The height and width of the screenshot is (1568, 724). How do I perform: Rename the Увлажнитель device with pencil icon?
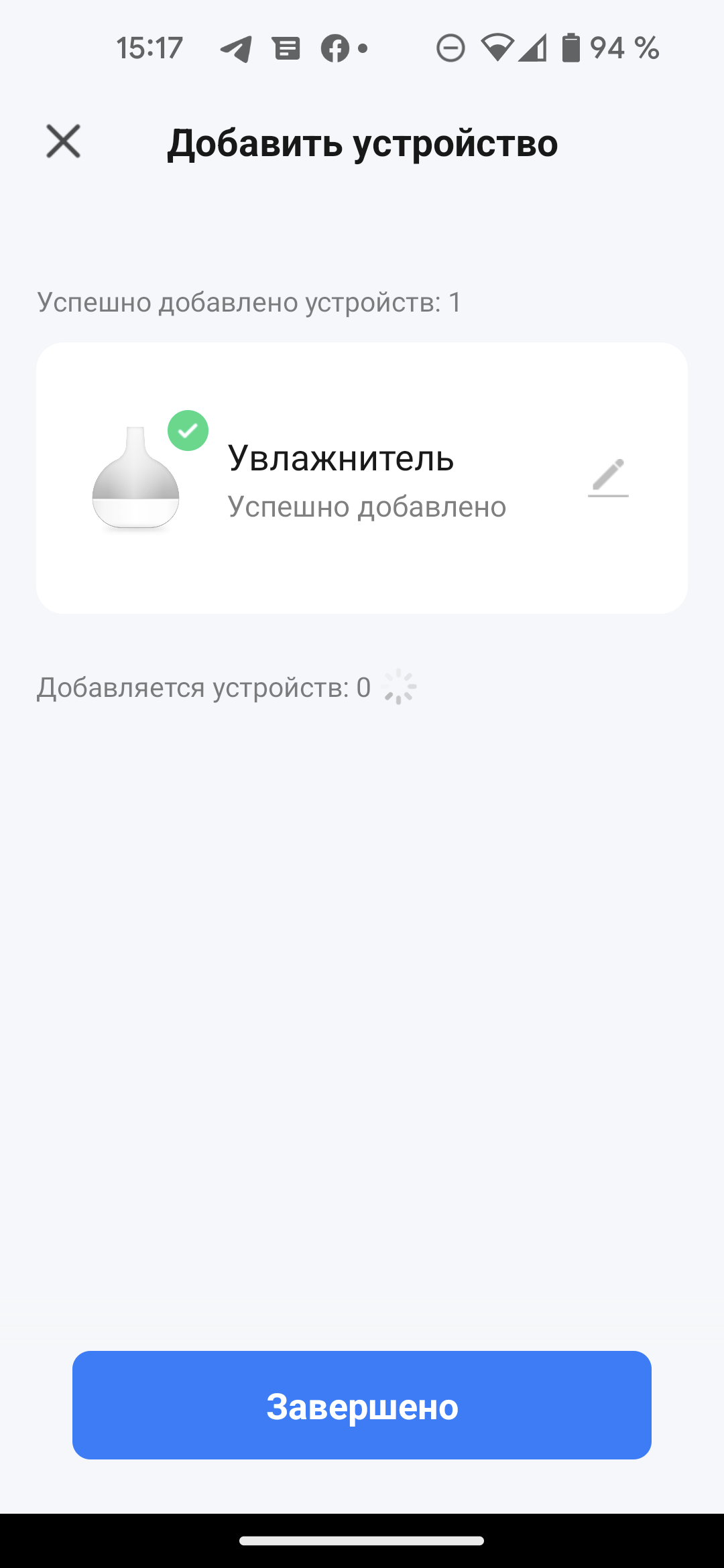tap(608, 477)
